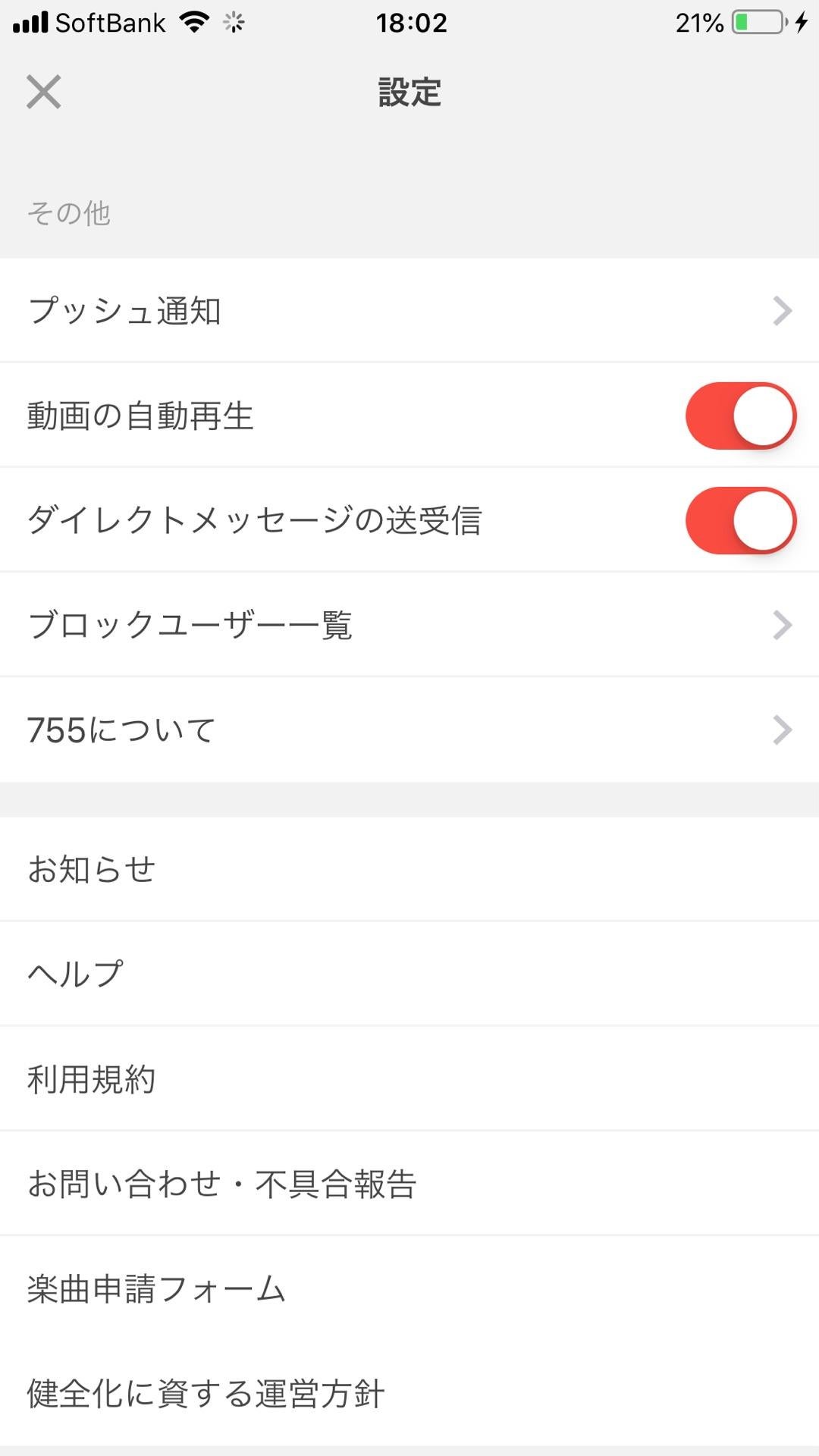Tap the 楽曲申請フォーム row
The height and width of the screenshot is (1456, 819).
pyautogui.click(x=409, y=1288)
